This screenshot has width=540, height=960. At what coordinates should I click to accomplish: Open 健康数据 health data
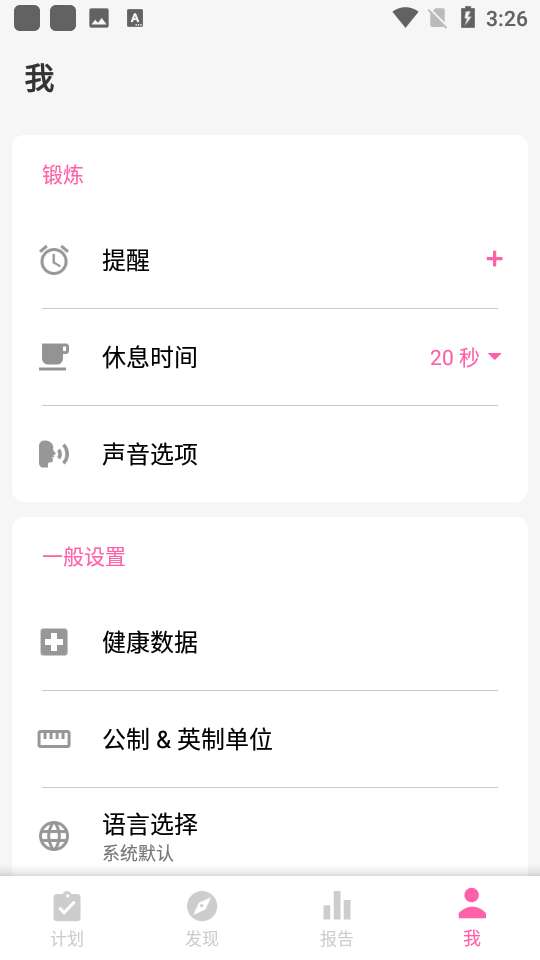(x=269, y=642)
